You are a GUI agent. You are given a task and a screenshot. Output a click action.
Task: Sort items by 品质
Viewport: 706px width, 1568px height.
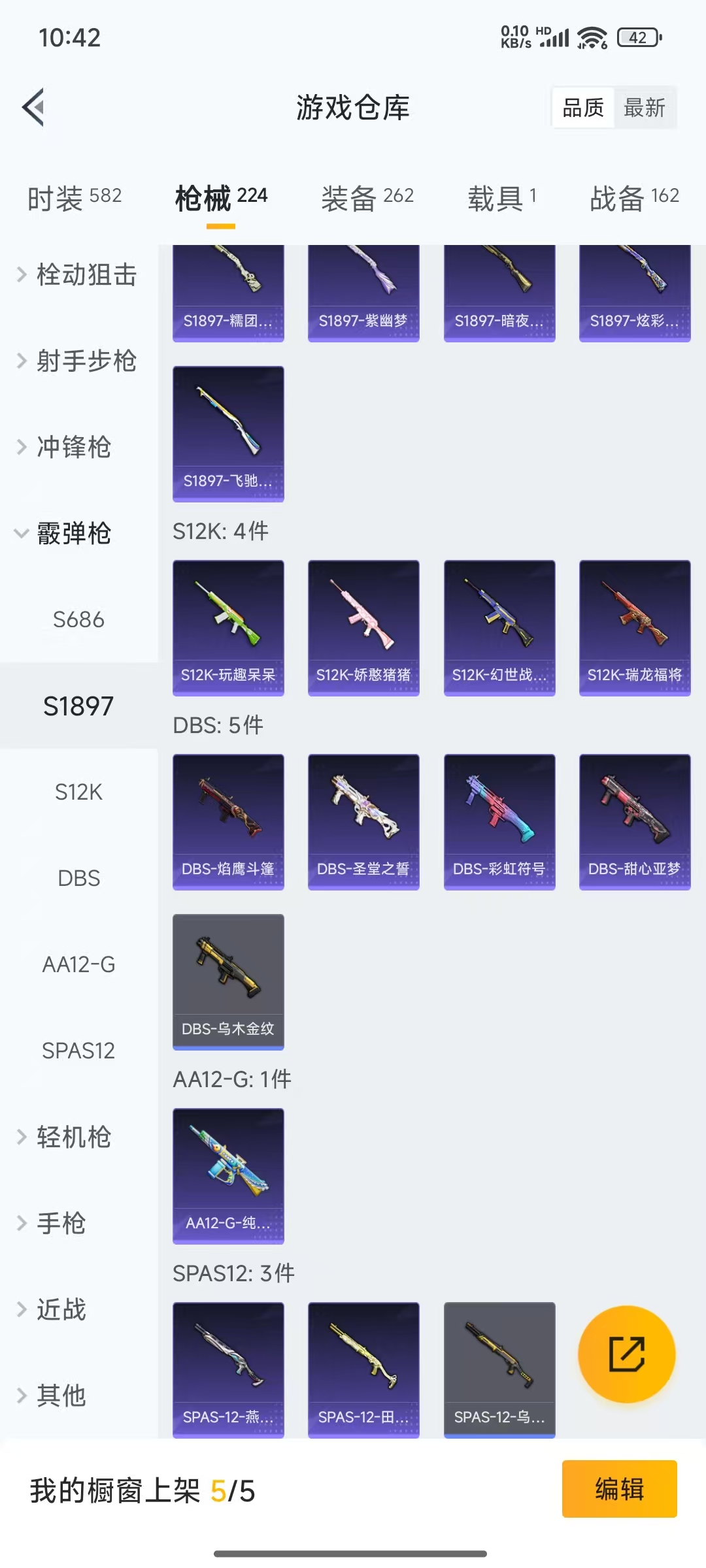coord(583,108)
